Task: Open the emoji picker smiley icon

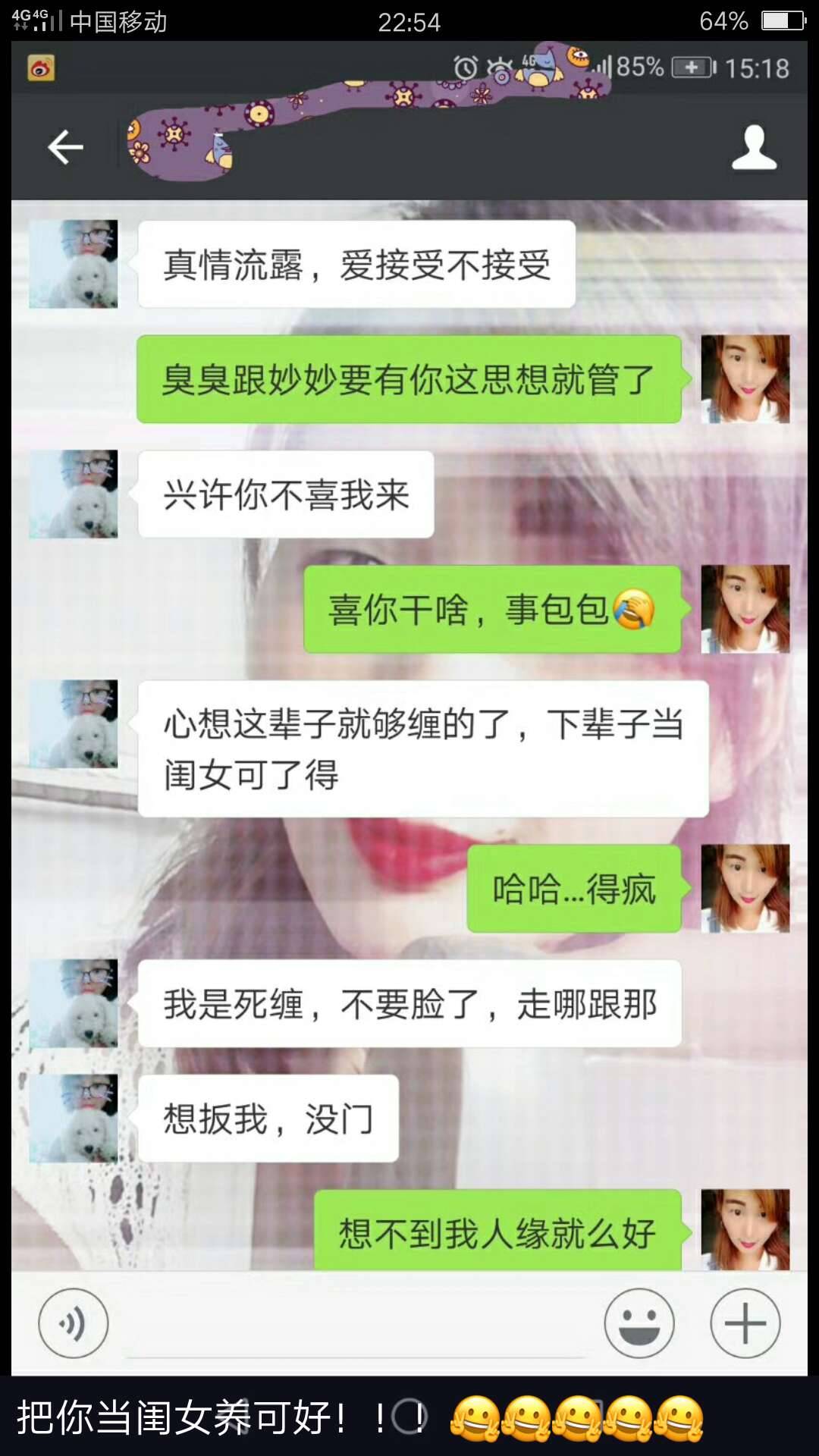Action: click(x=639, y=1322)
